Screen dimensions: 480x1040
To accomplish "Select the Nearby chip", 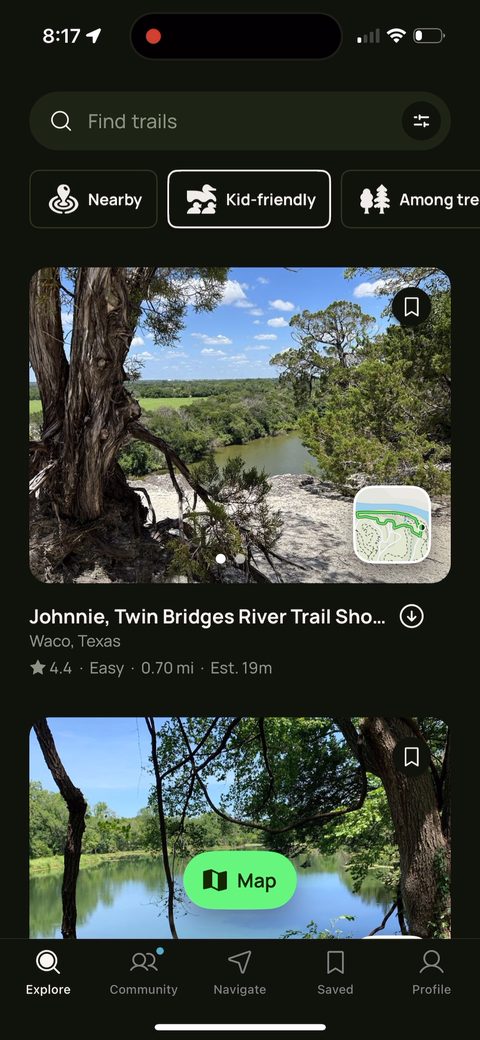I will click(x=93, y=199).
